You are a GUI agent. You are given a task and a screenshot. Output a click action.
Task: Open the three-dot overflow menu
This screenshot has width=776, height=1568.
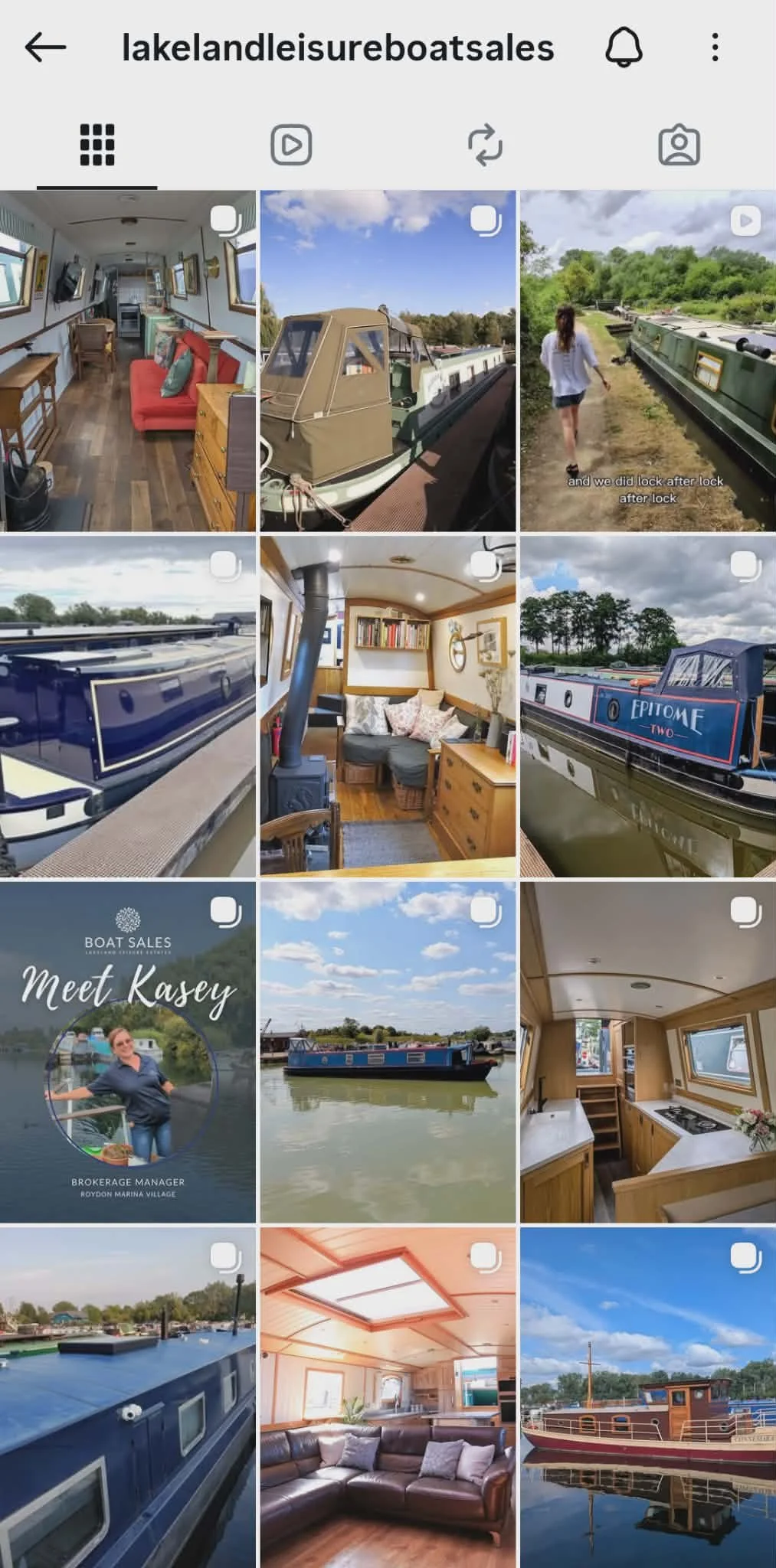[714, 47]
